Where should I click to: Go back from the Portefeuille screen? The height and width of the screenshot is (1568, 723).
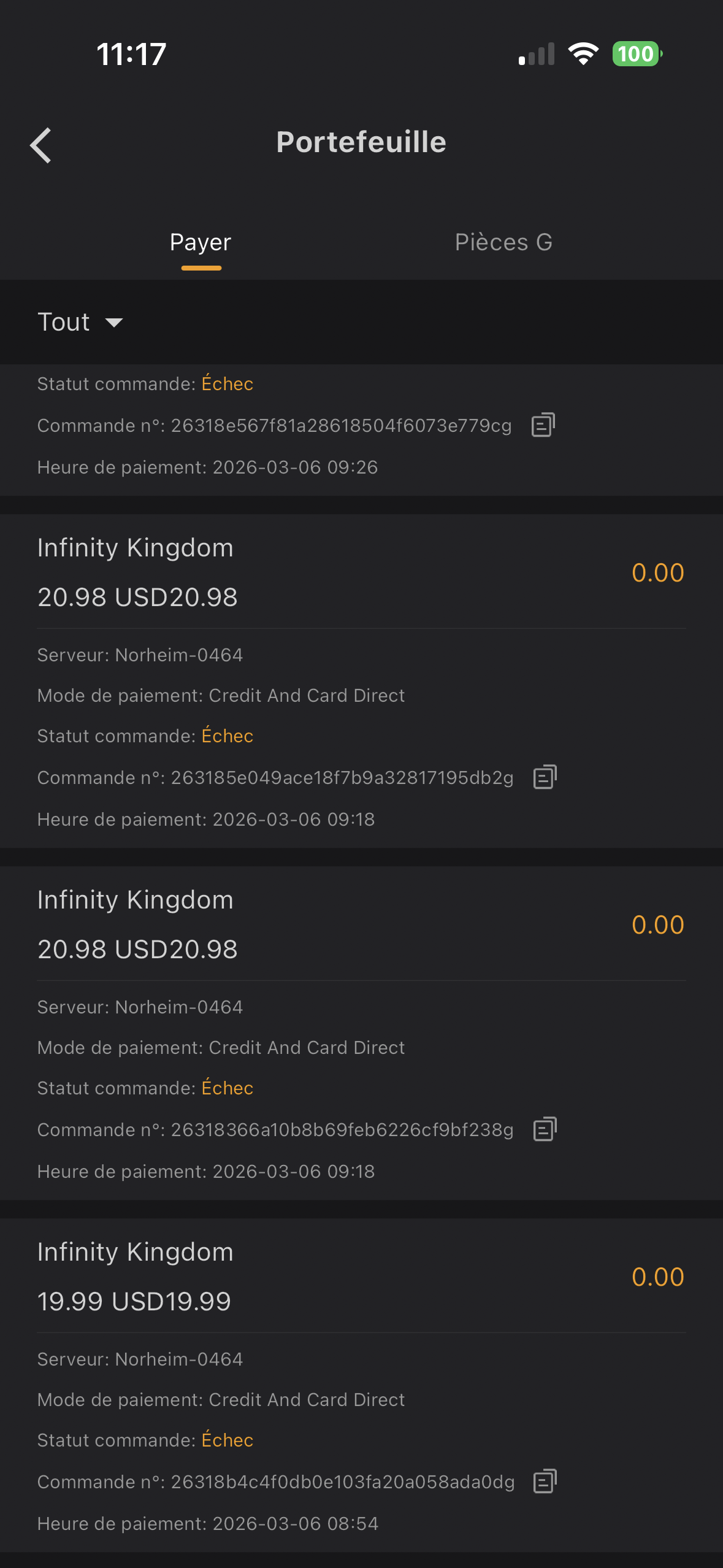coord(41,145)
